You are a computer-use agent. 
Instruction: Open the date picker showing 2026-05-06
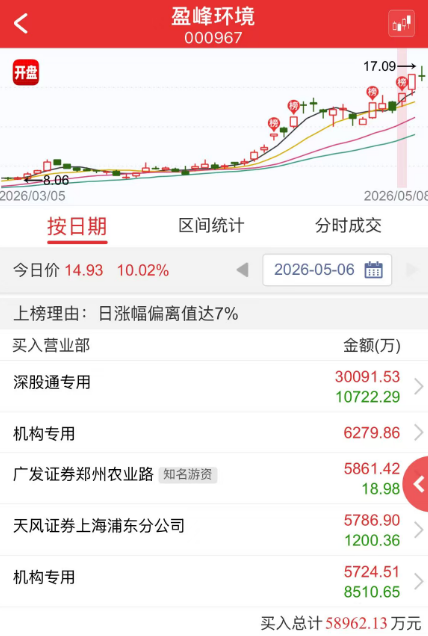pyautogui.click(x=327, y=270)
